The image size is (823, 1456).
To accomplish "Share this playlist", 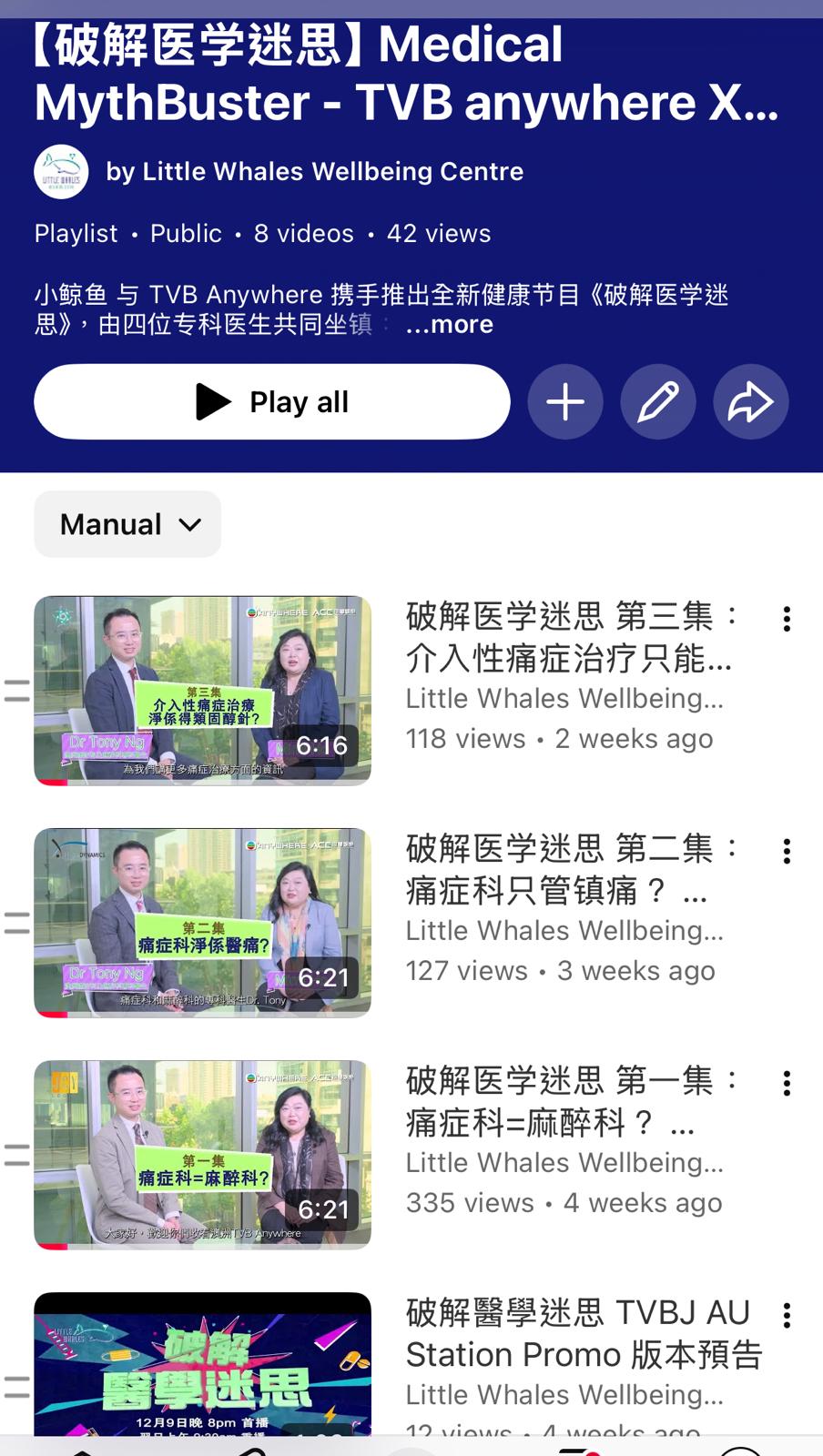I will [x=750, y=401].
